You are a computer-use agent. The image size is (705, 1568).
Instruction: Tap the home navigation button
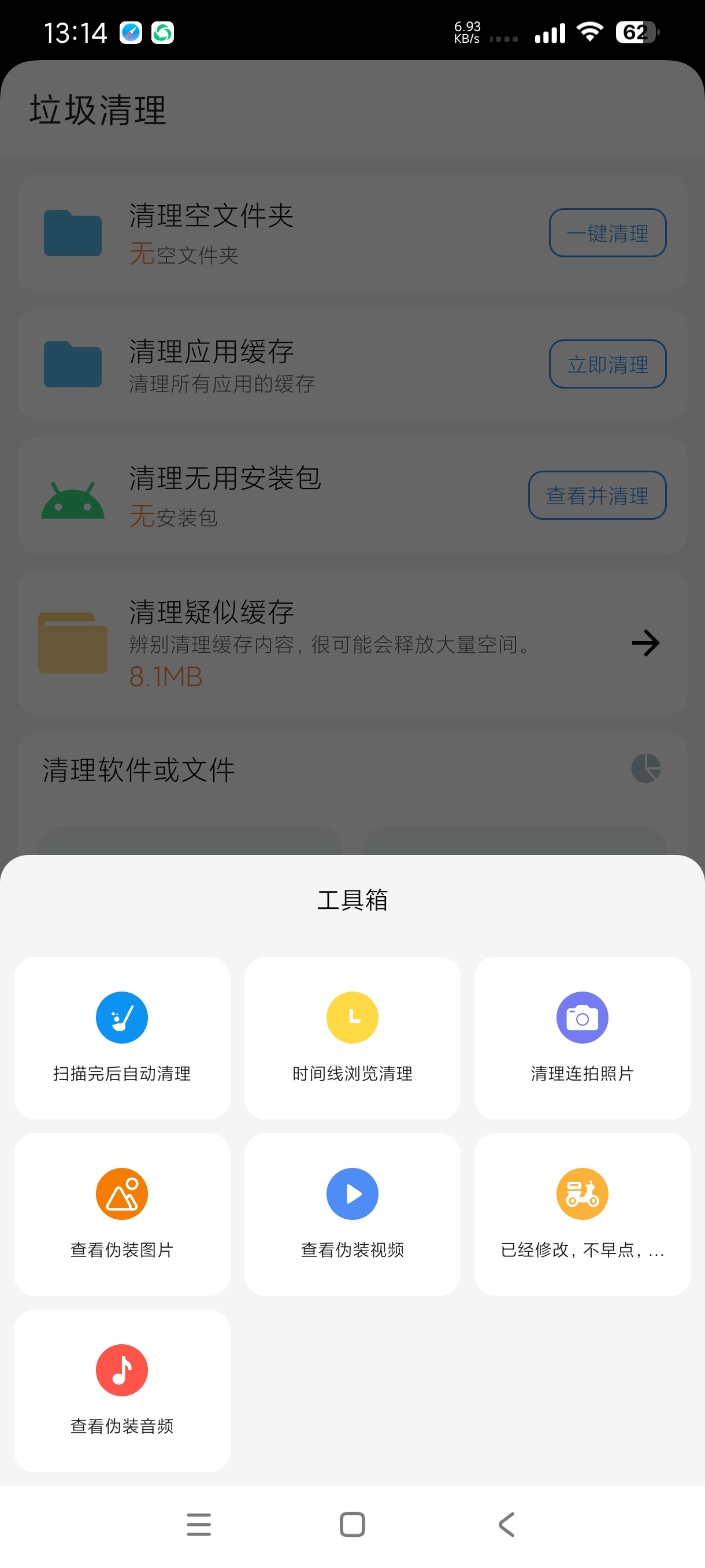[352, 1523]
